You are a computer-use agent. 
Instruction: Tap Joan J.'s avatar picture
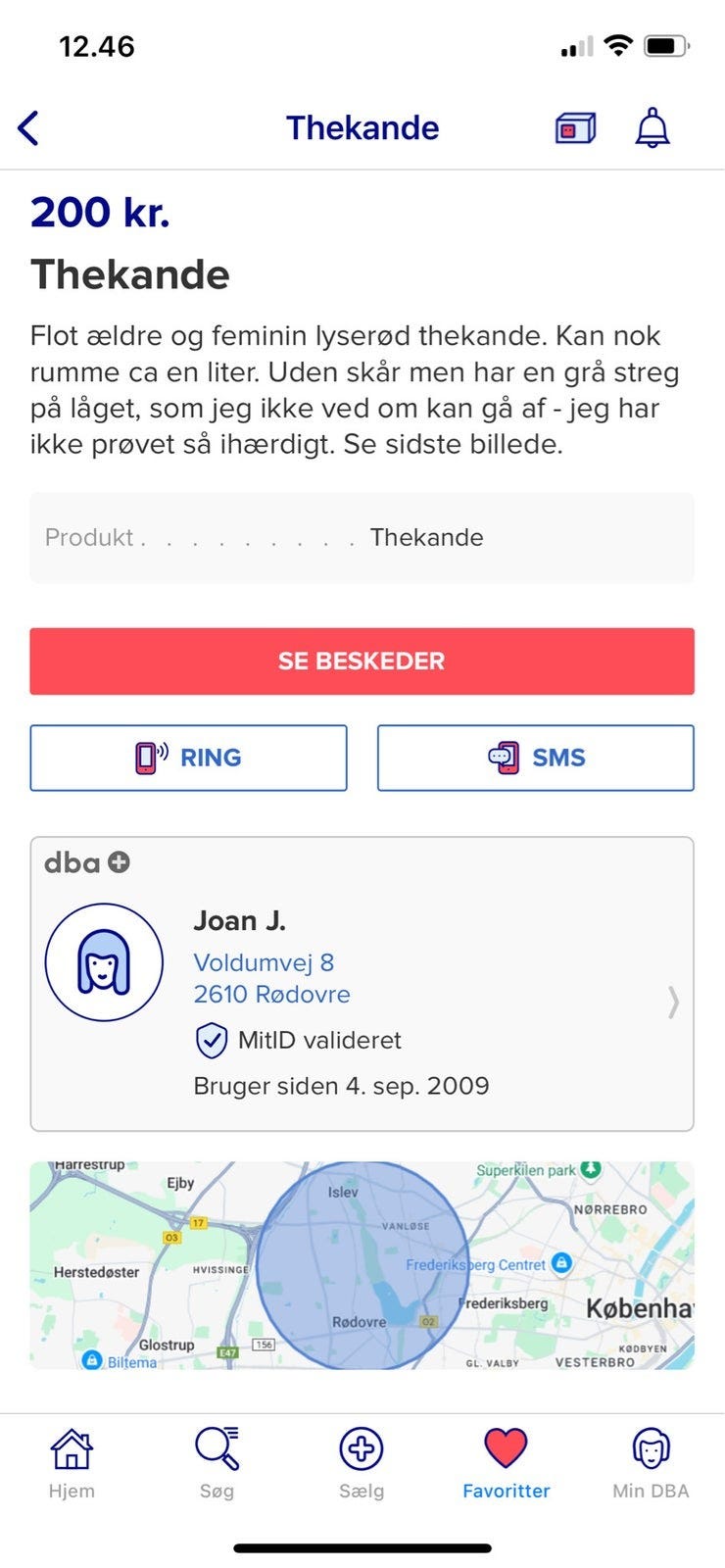pyautogui.click(x=104, y=960)
